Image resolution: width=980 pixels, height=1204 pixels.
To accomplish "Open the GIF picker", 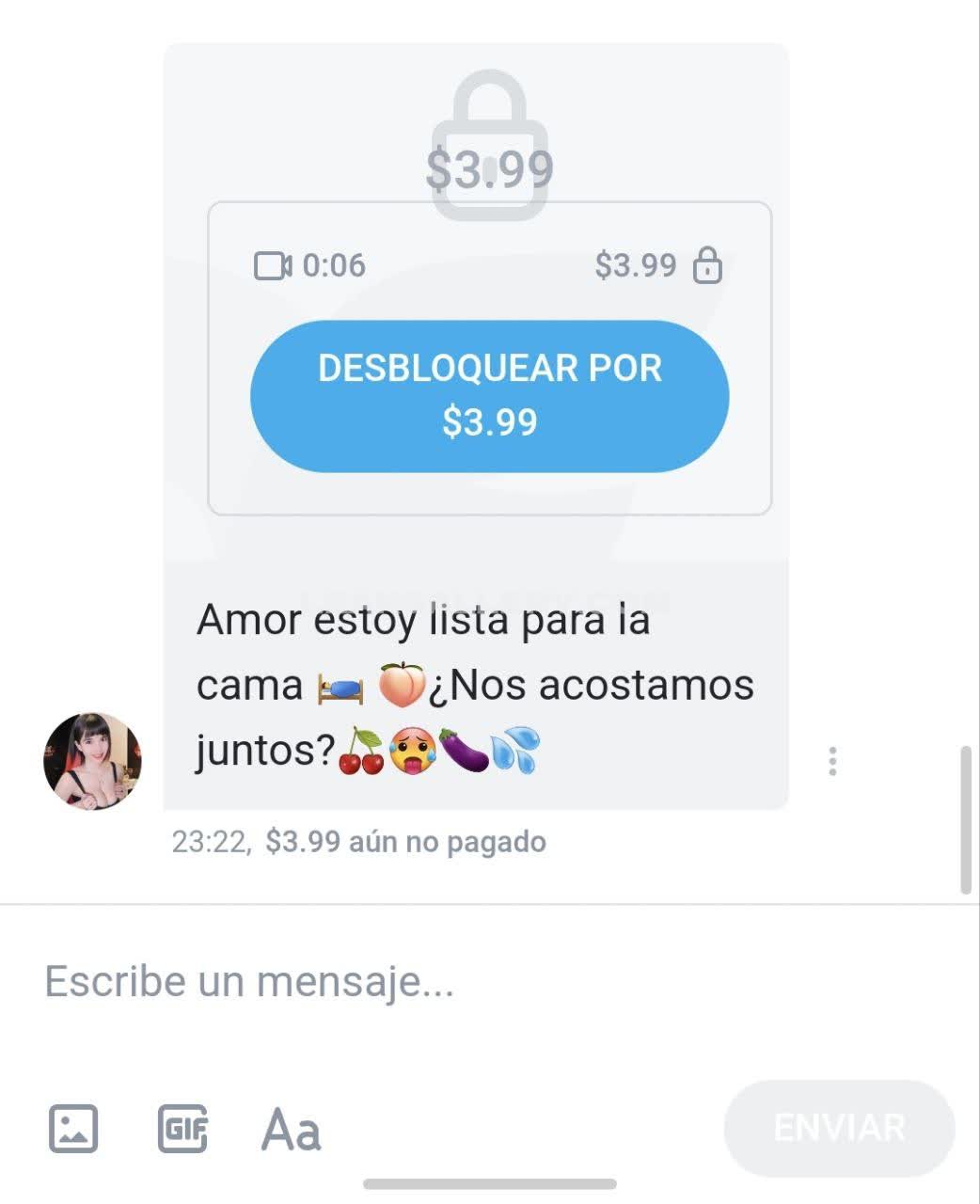I will tap(182, 1128).
